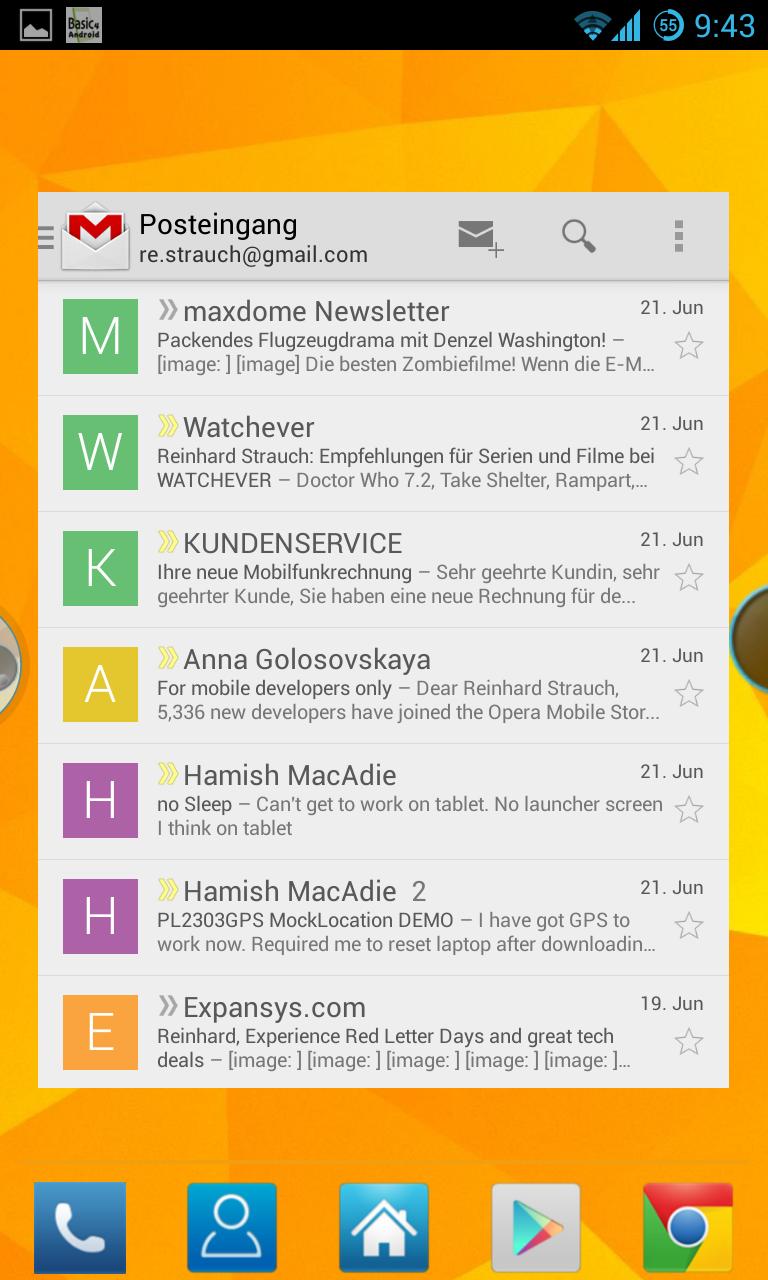Open the KUNDENSERVICE billing email
Image resolution: width=768 pixels, height=1280 pixels.
coord(400,569)
